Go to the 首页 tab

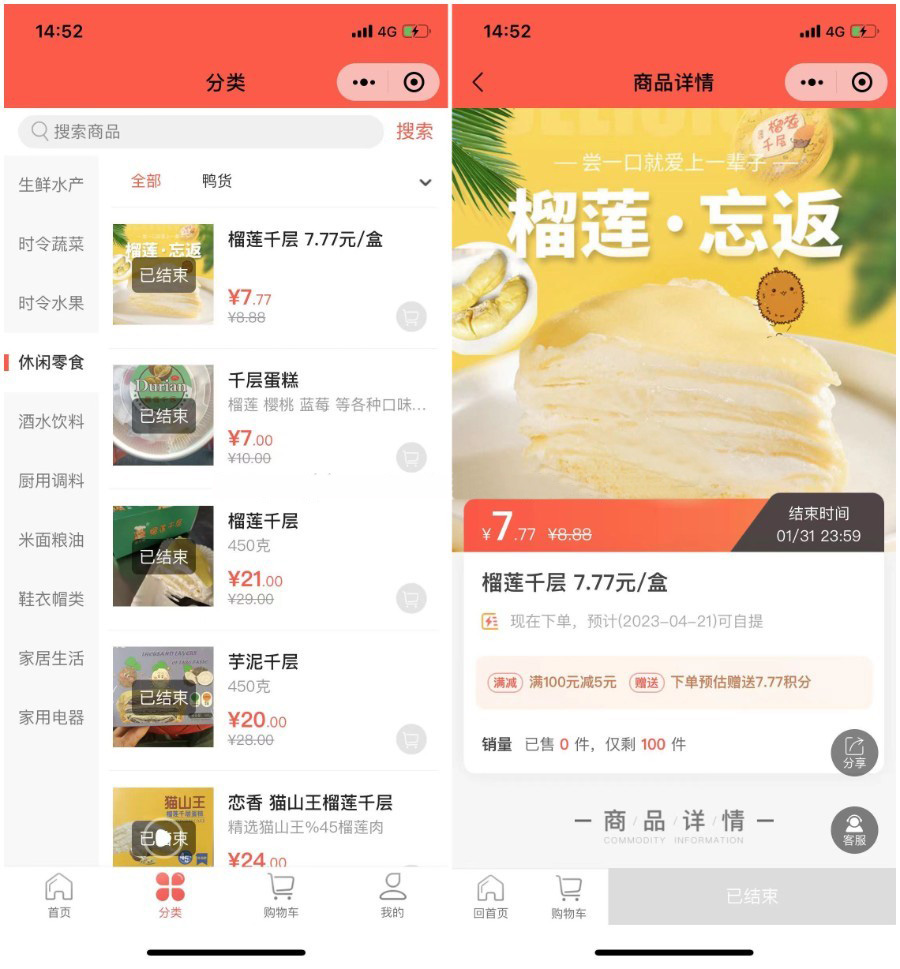59,894
